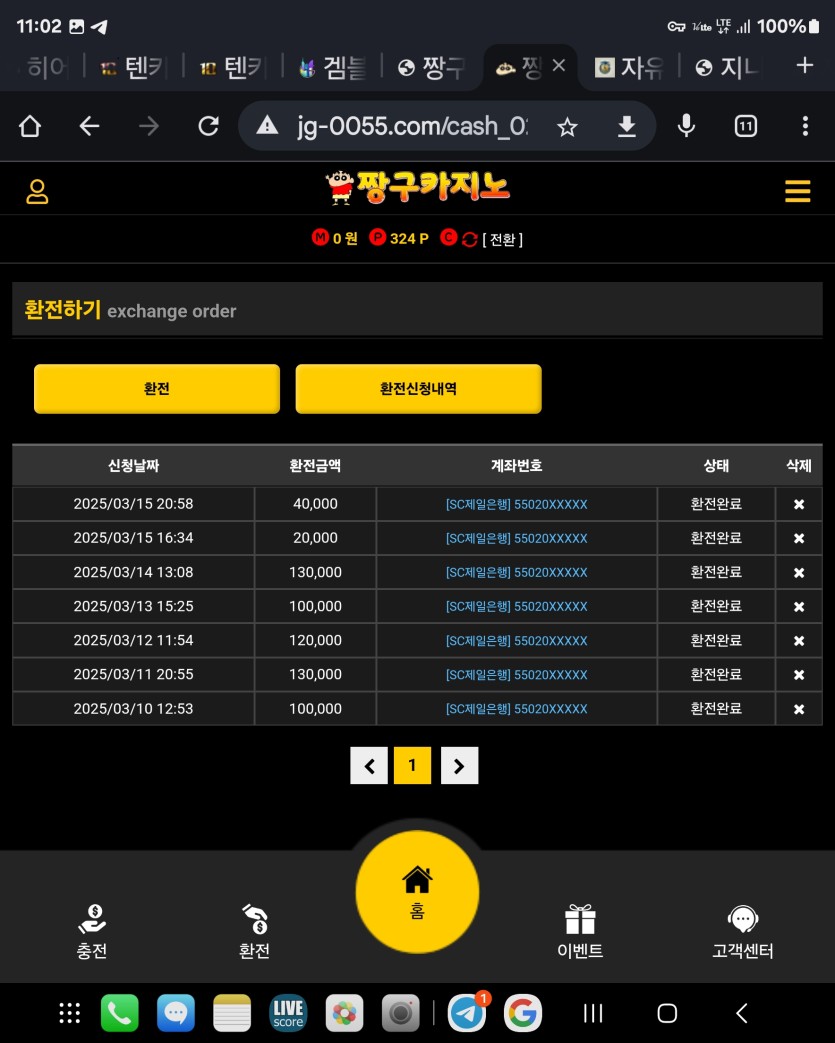Bookmark this page with the star
This screenshot has width=835, height=1043.
coord(567,126)
